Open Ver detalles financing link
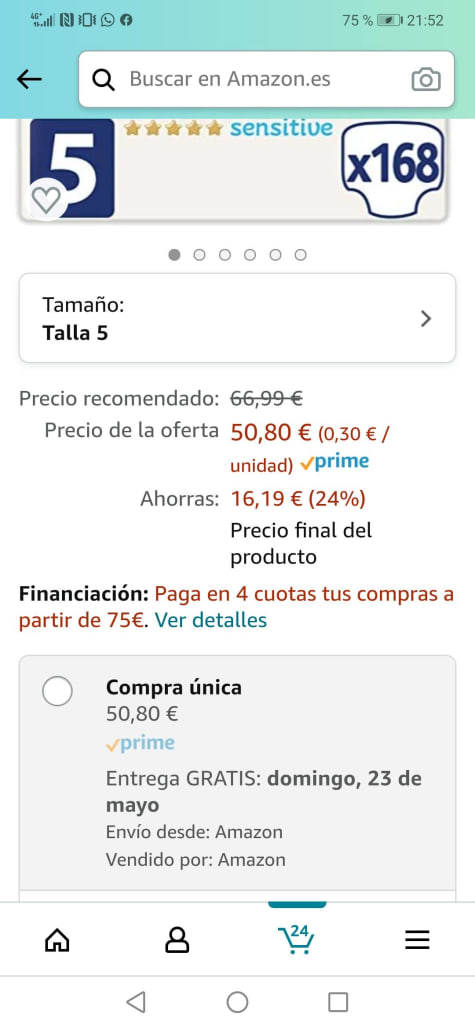The image size is (475, 1029). (211, 620)
